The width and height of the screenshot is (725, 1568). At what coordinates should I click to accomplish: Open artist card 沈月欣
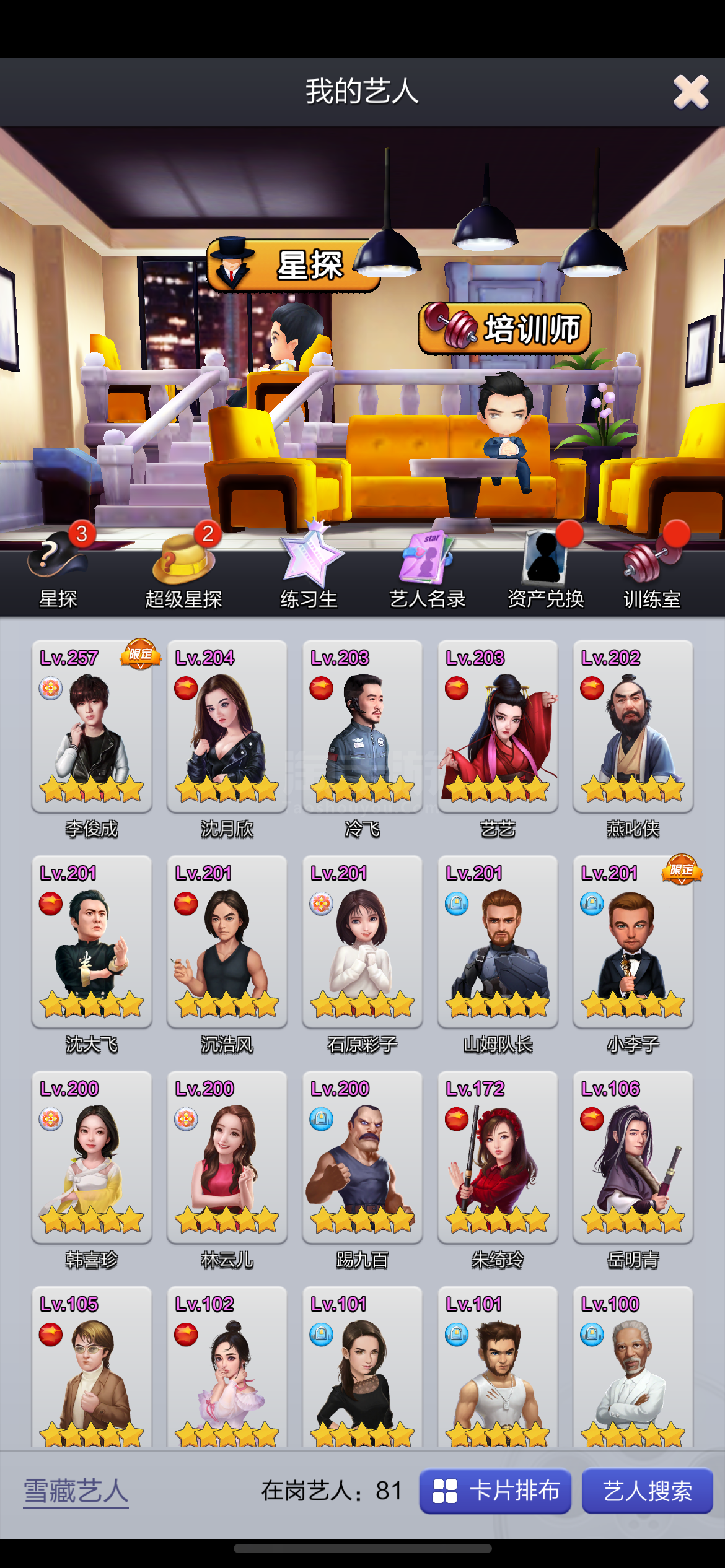(x=227, y=738)
